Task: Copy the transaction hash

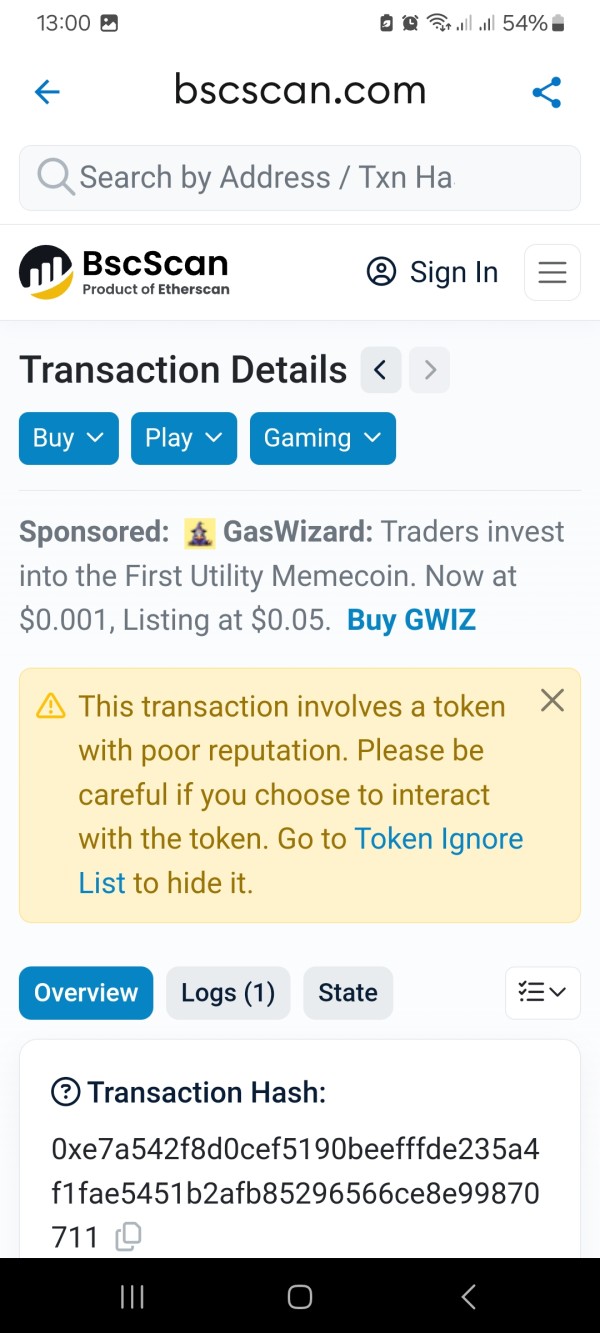Action: click(x=128, y=1237)
